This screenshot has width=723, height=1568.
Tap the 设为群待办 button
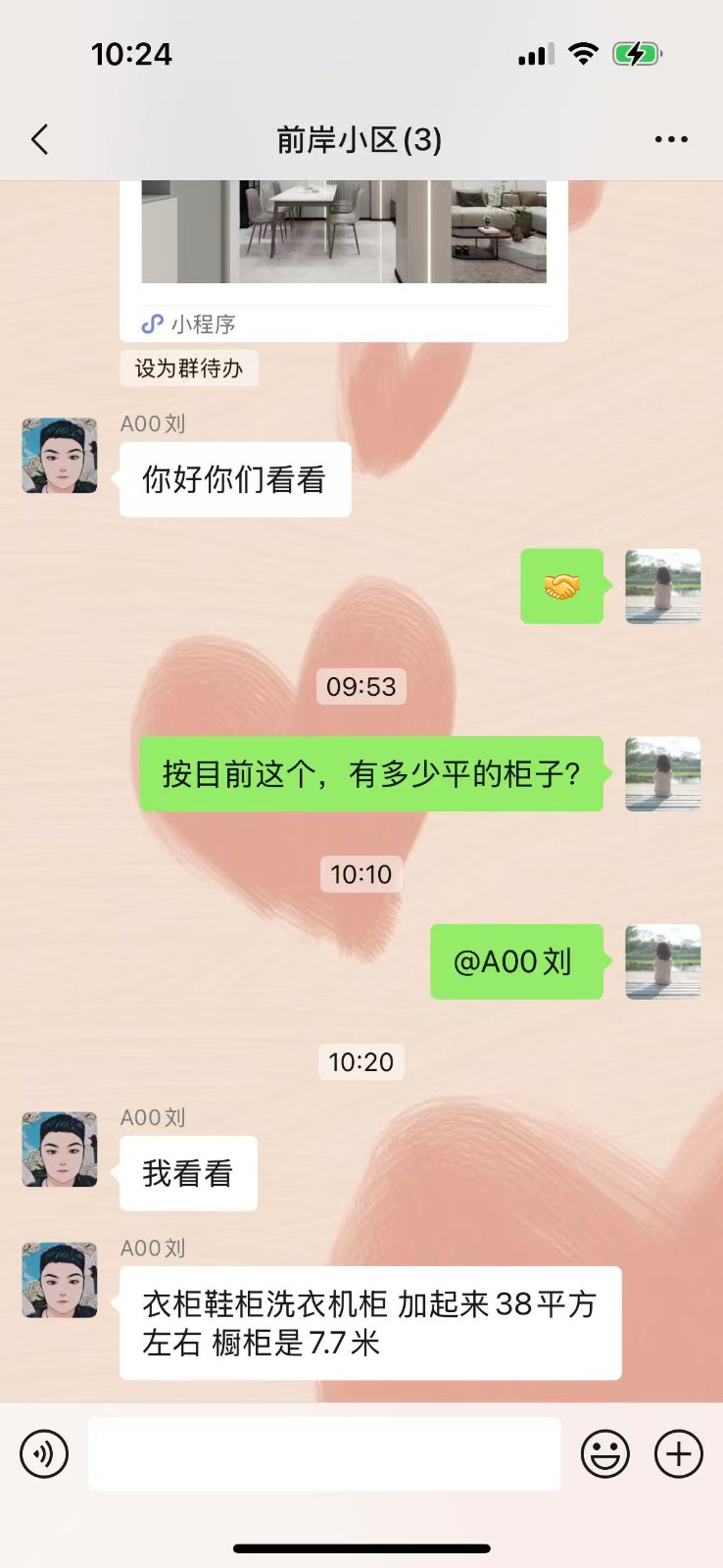point(189,368)
